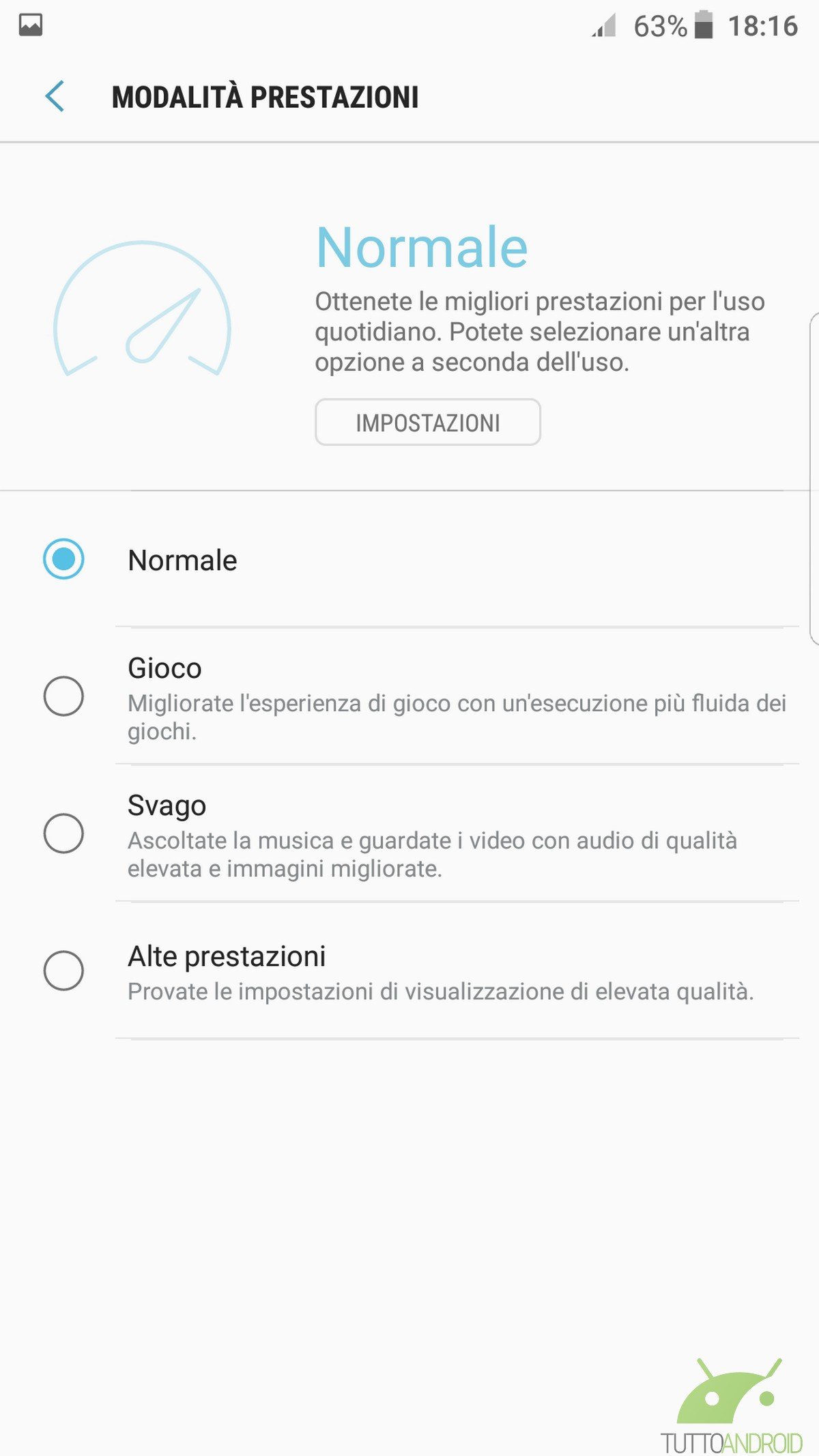This screenshot has height=1456, width=819.
Task: Switch to Svago mode
Action: click(x=409, y=833)
